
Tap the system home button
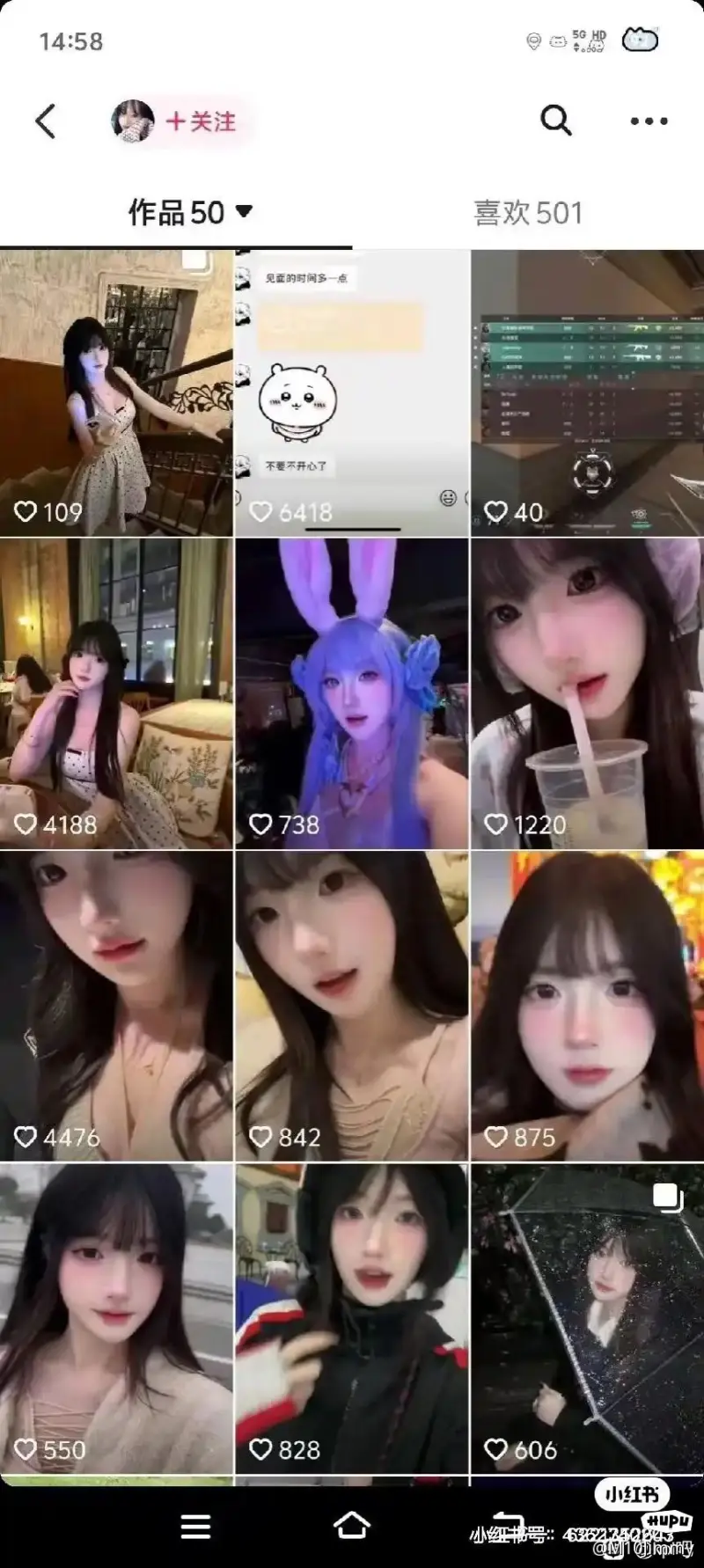[x=352, y=1526]
